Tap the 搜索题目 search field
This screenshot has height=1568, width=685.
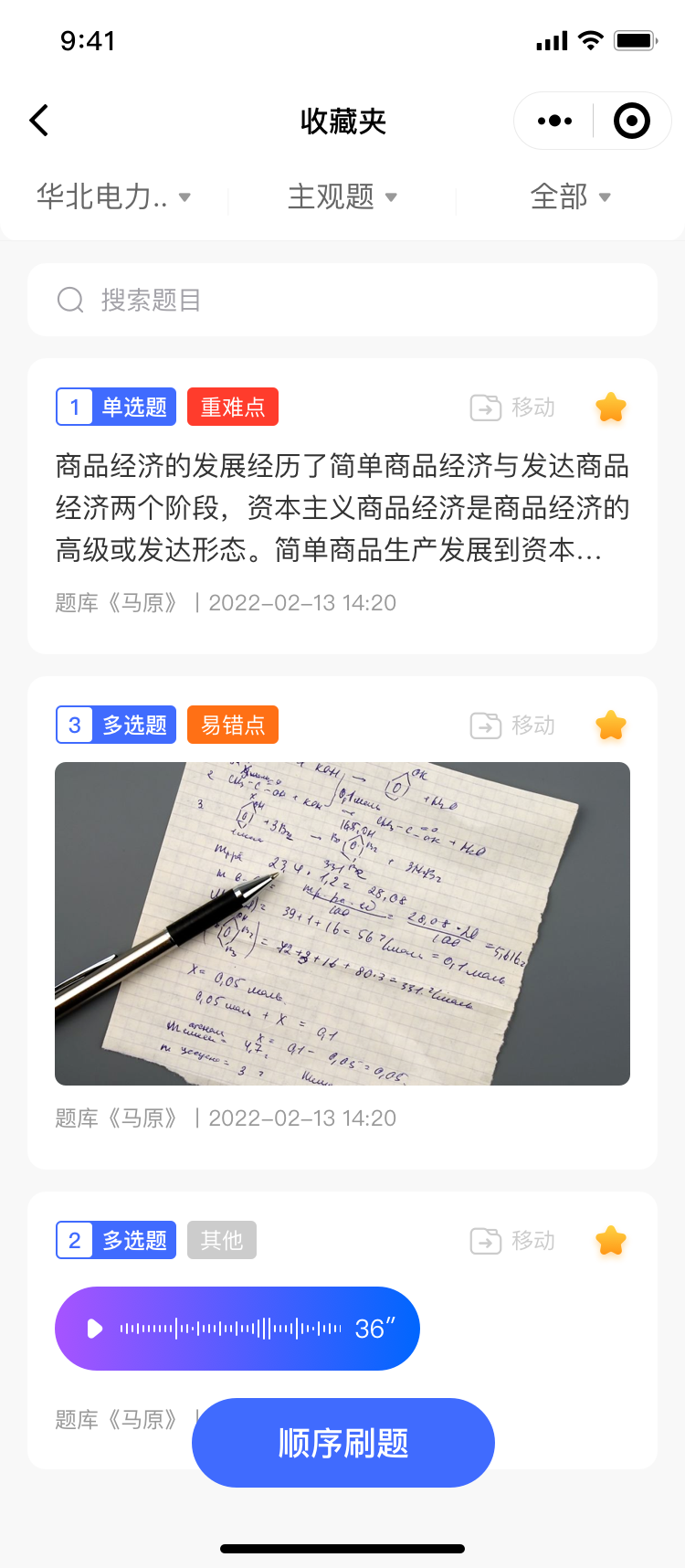click(x=342, y=300)
